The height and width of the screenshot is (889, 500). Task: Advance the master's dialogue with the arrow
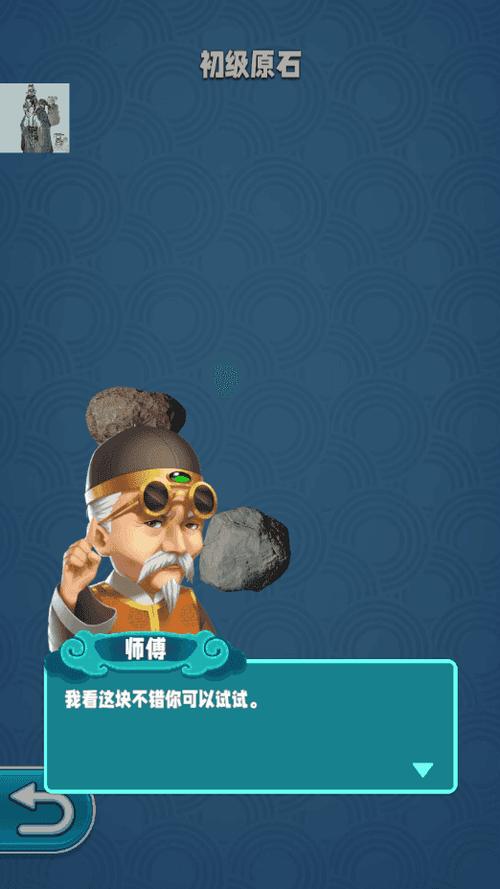pyautogui.click(x=422, y=769)
